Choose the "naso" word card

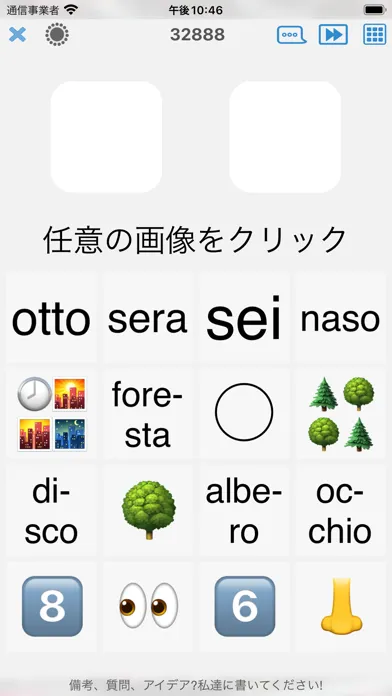click(341, 319)
